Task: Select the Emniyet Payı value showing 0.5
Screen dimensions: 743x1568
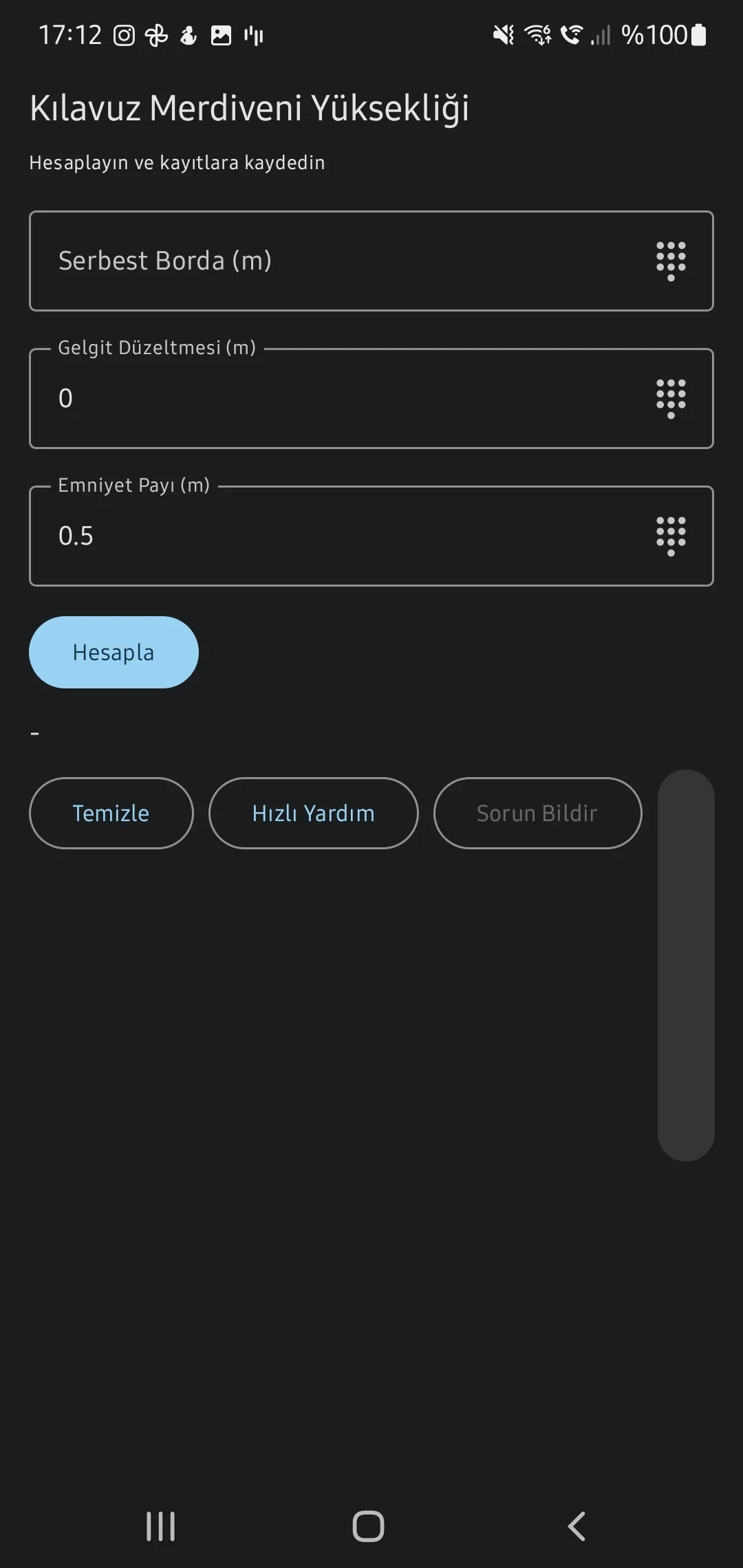Action: tap(275, 536)
